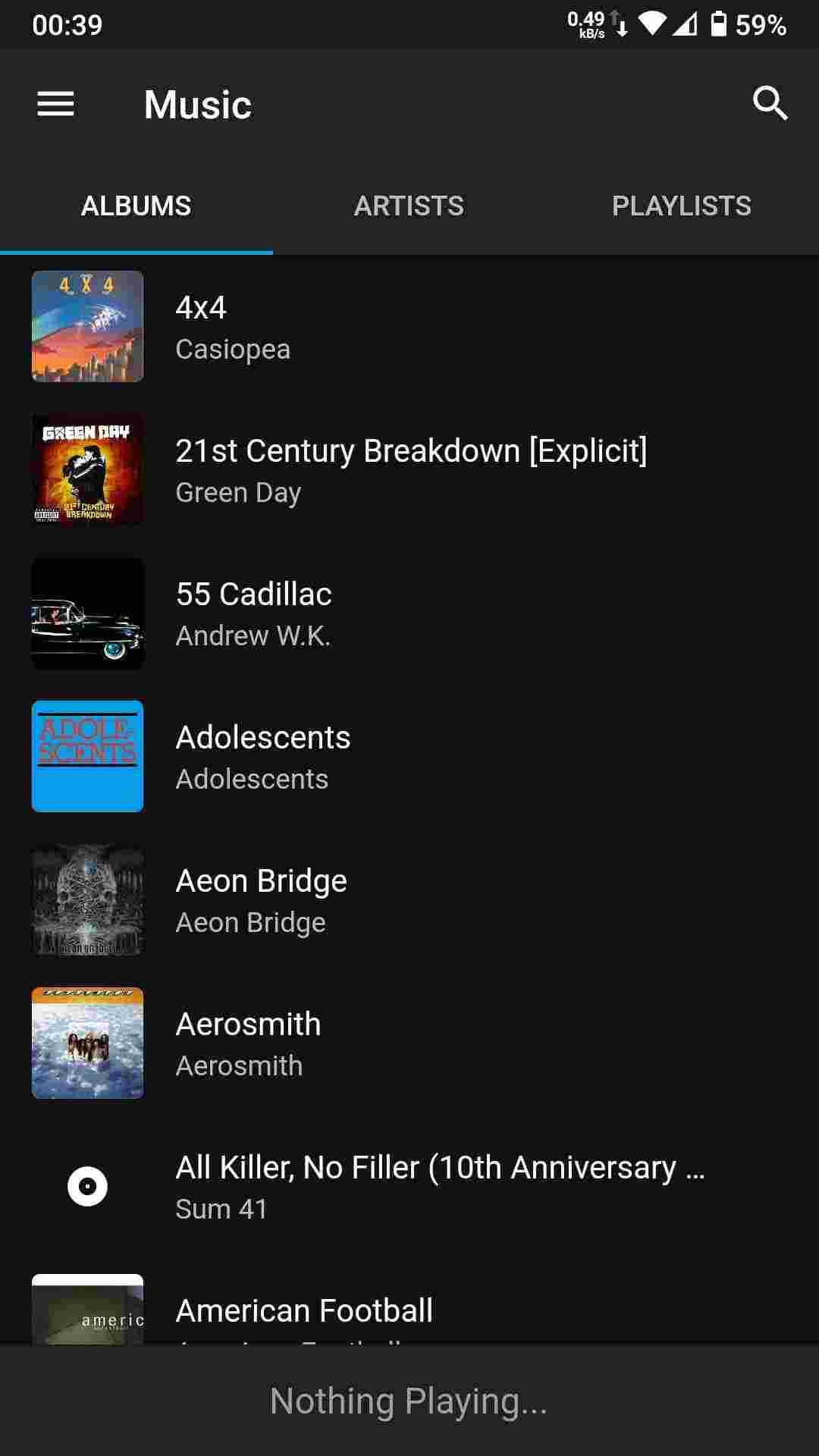
Task: Open All Killer, No Filler by Sum 41
Action: 440,1186
